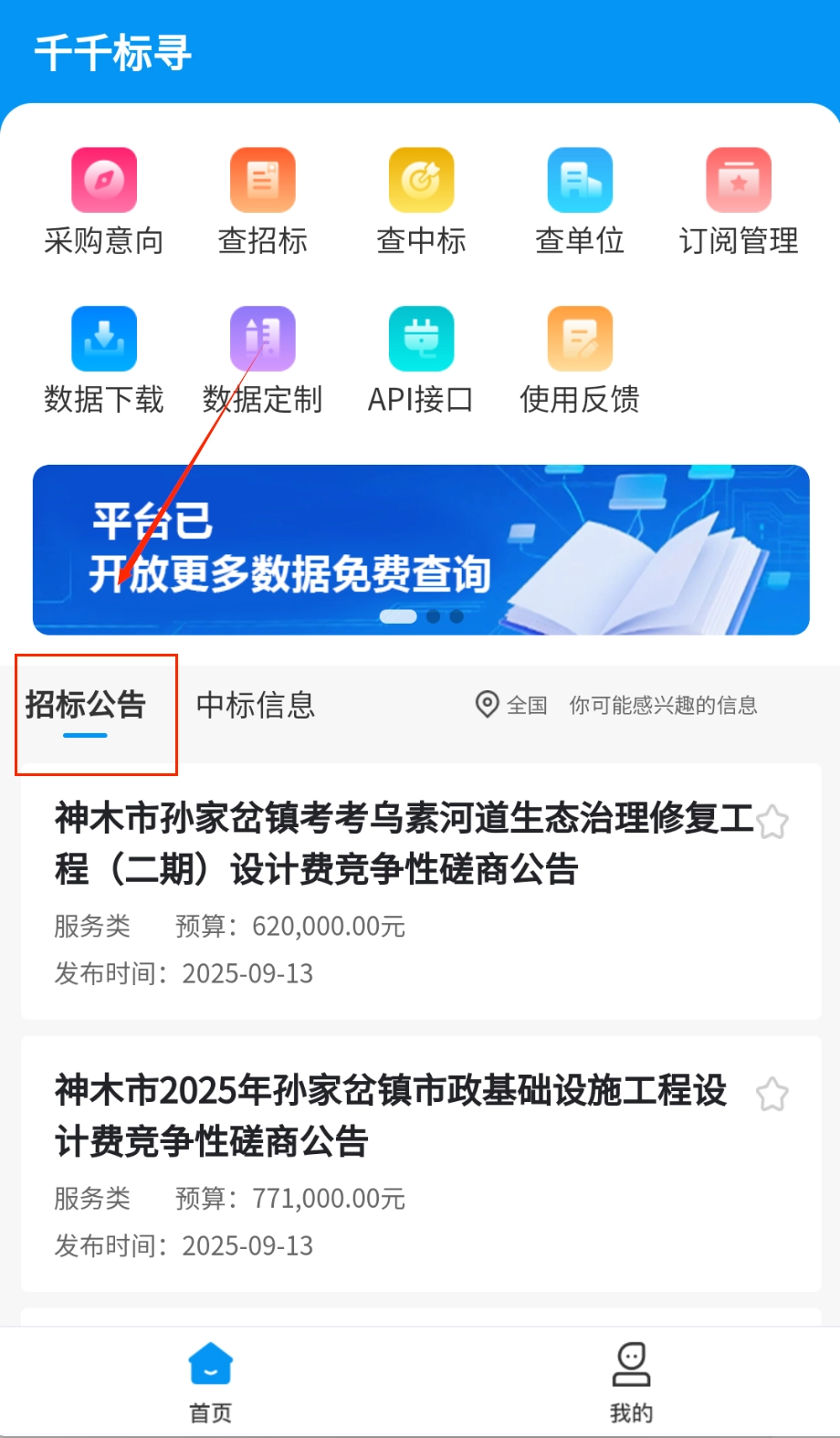Switch to the 我的 profile tab
The height and width of the screenshot is (1438, 840).
point(631,1382)
